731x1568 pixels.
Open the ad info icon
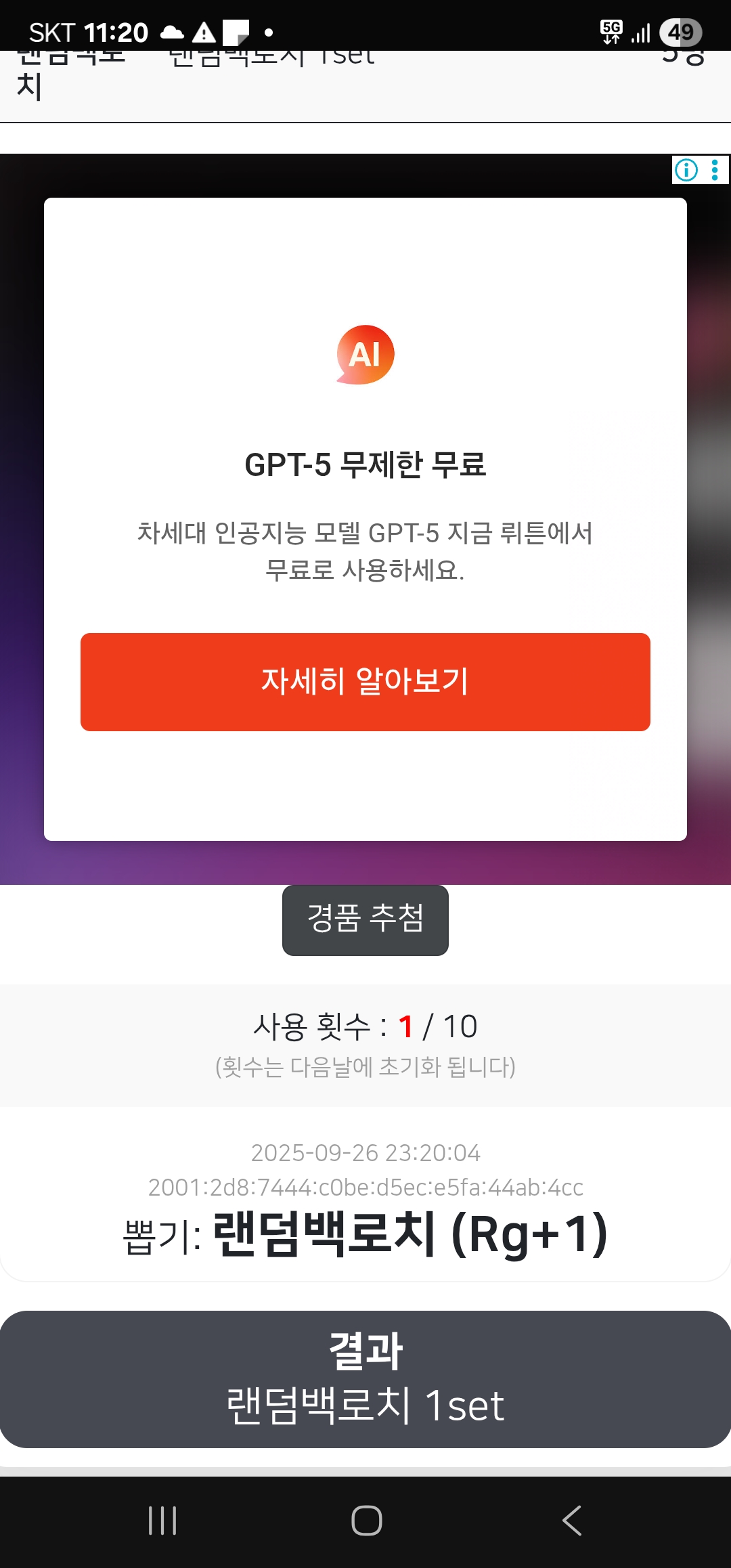coord(686,170)
